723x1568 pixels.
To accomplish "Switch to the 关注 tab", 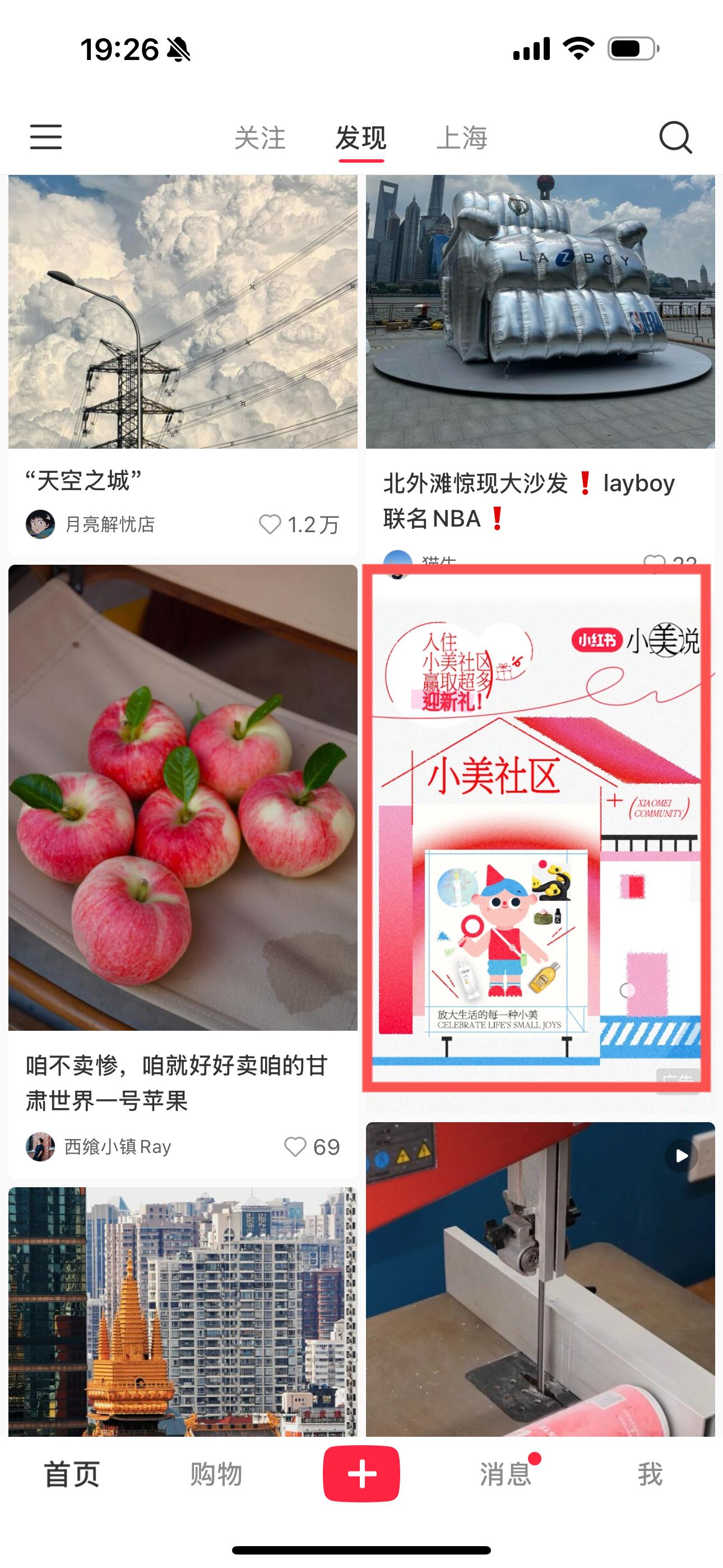I will tap(260, 137).
